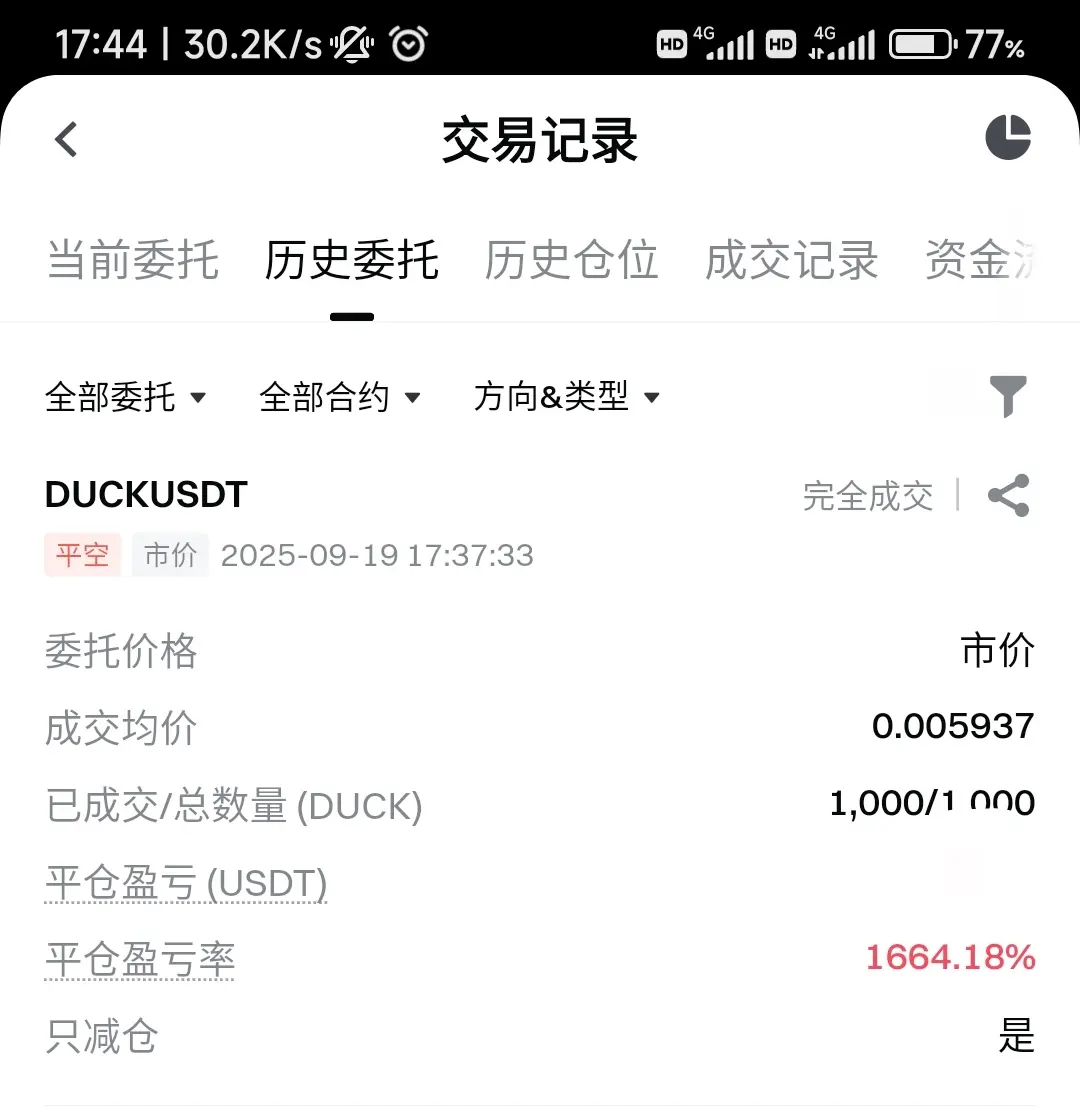Share the DUCKUSDT order
The height and width of the screenshot is (1108, 1080).
pos(1009,495)
